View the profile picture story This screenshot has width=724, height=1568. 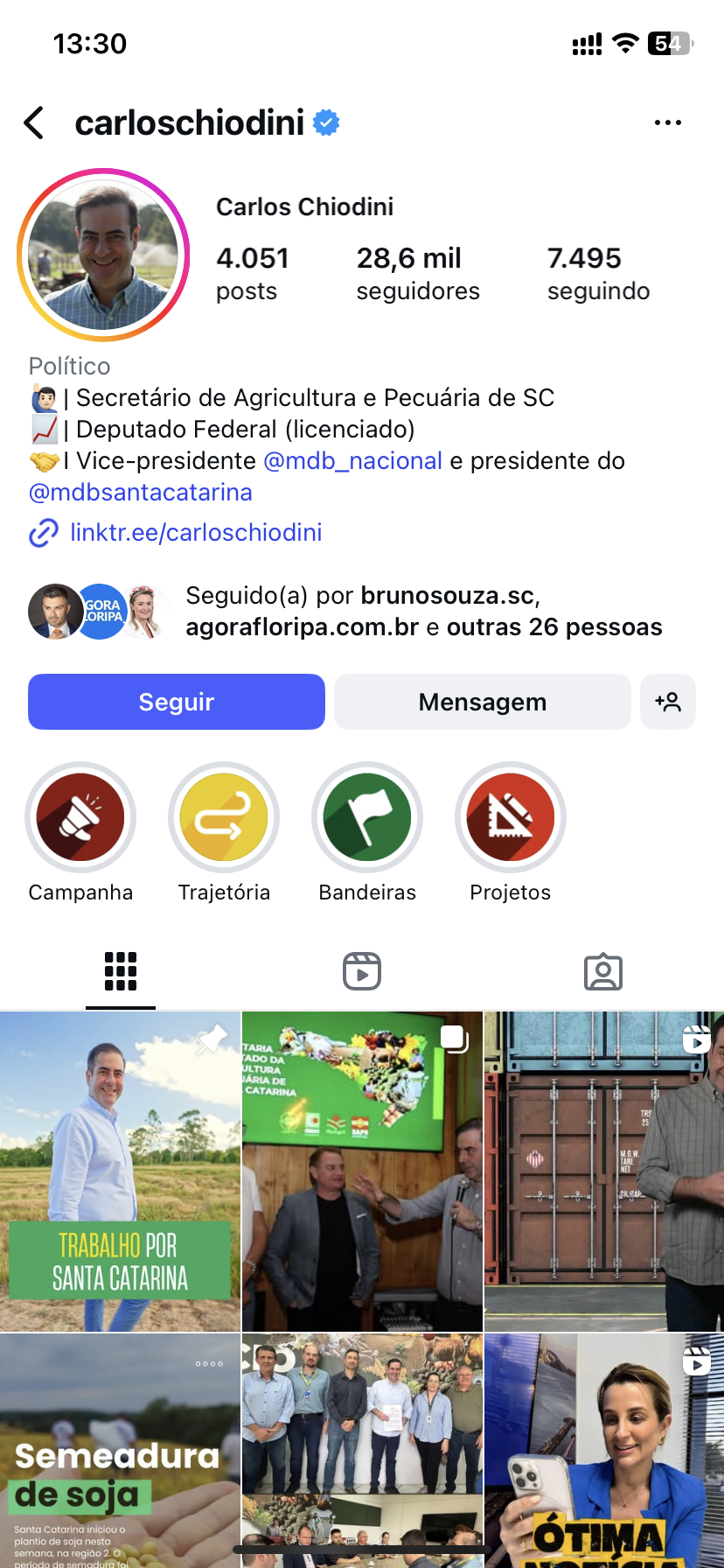coord(103,255)
